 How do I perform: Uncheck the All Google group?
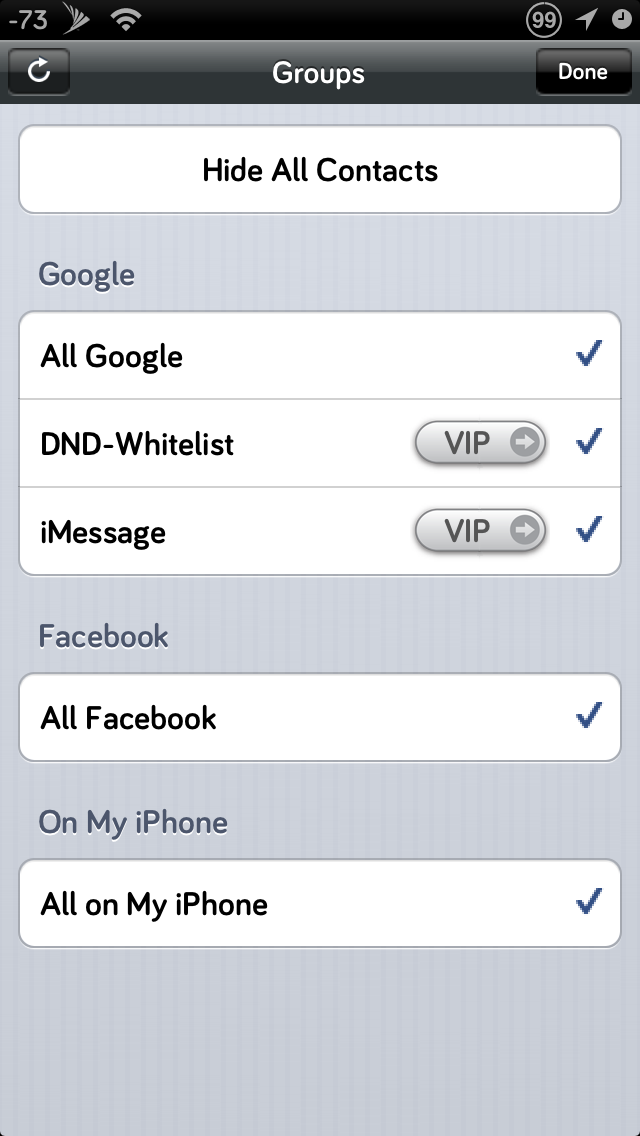(320, 356)
